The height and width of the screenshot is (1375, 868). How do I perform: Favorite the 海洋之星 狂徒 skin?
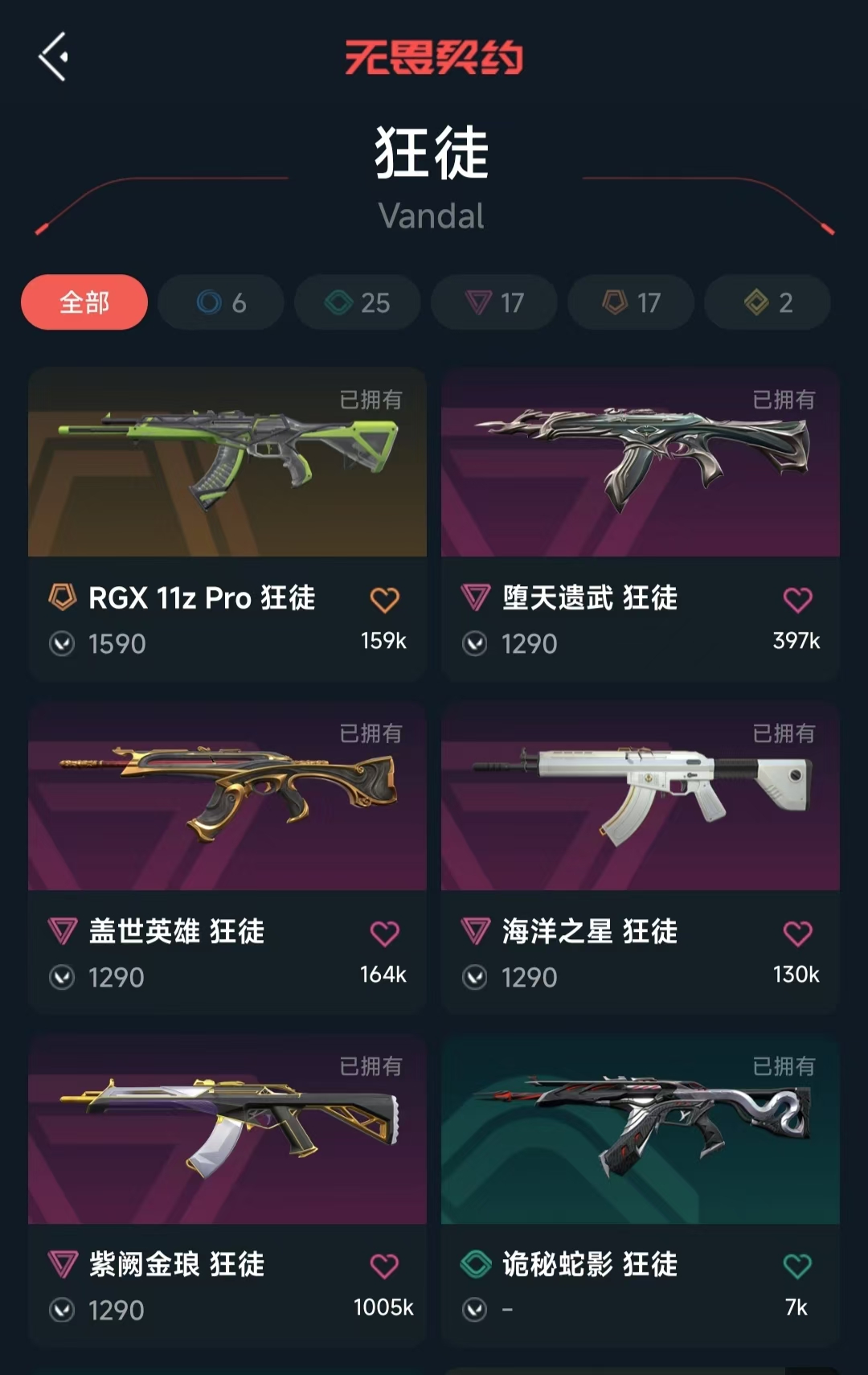tap(797, 934)
